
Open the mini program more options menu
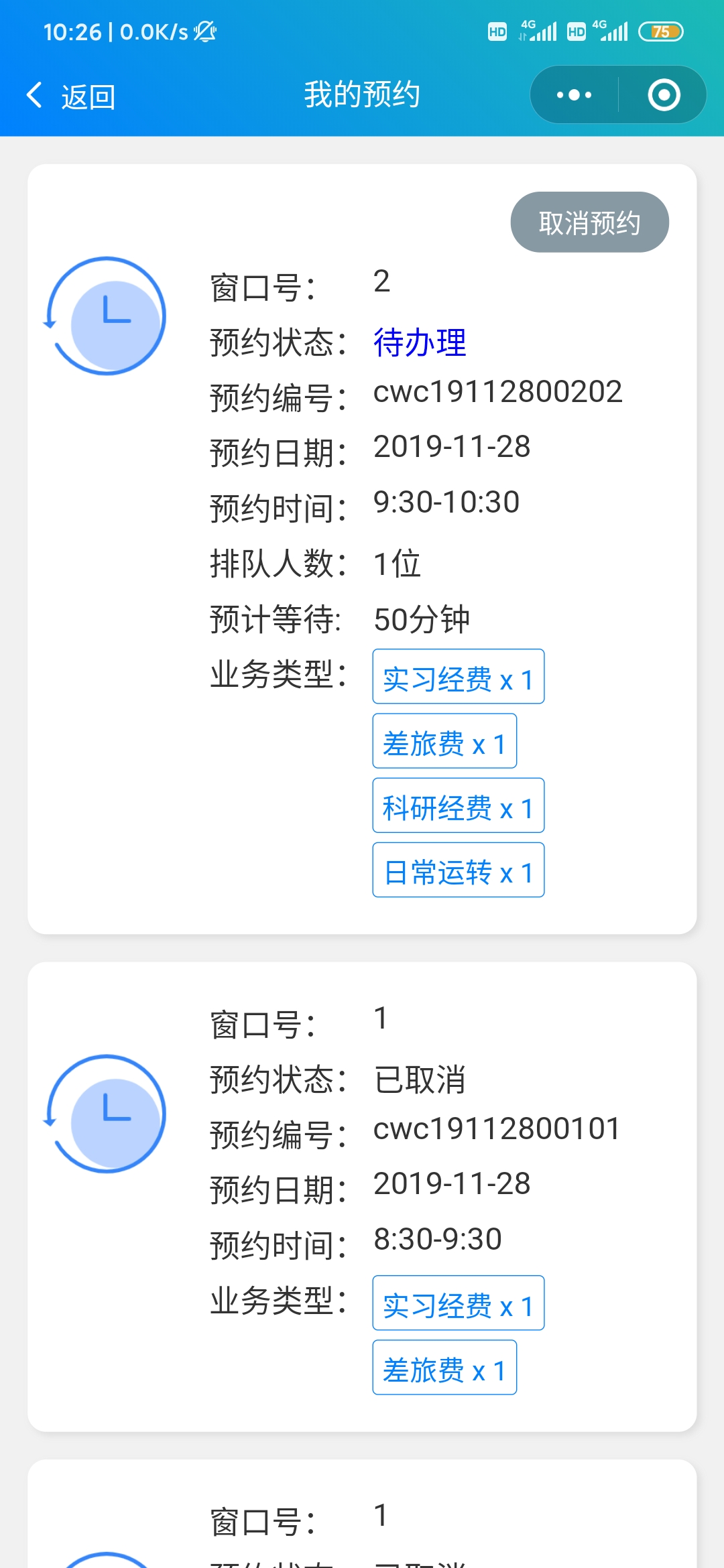(x=575, y=95)
